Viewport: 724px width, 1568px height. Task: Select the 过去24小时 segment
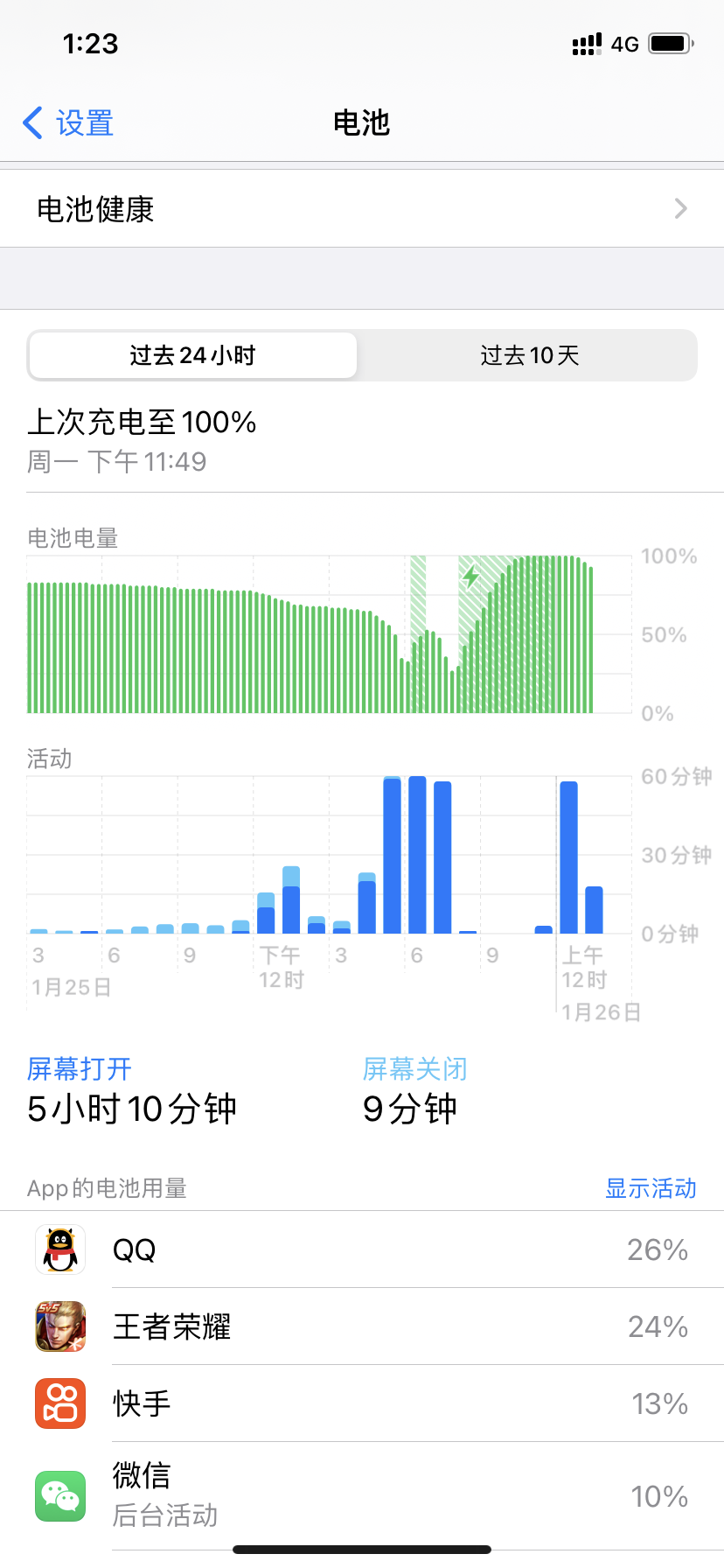point(193,355)
